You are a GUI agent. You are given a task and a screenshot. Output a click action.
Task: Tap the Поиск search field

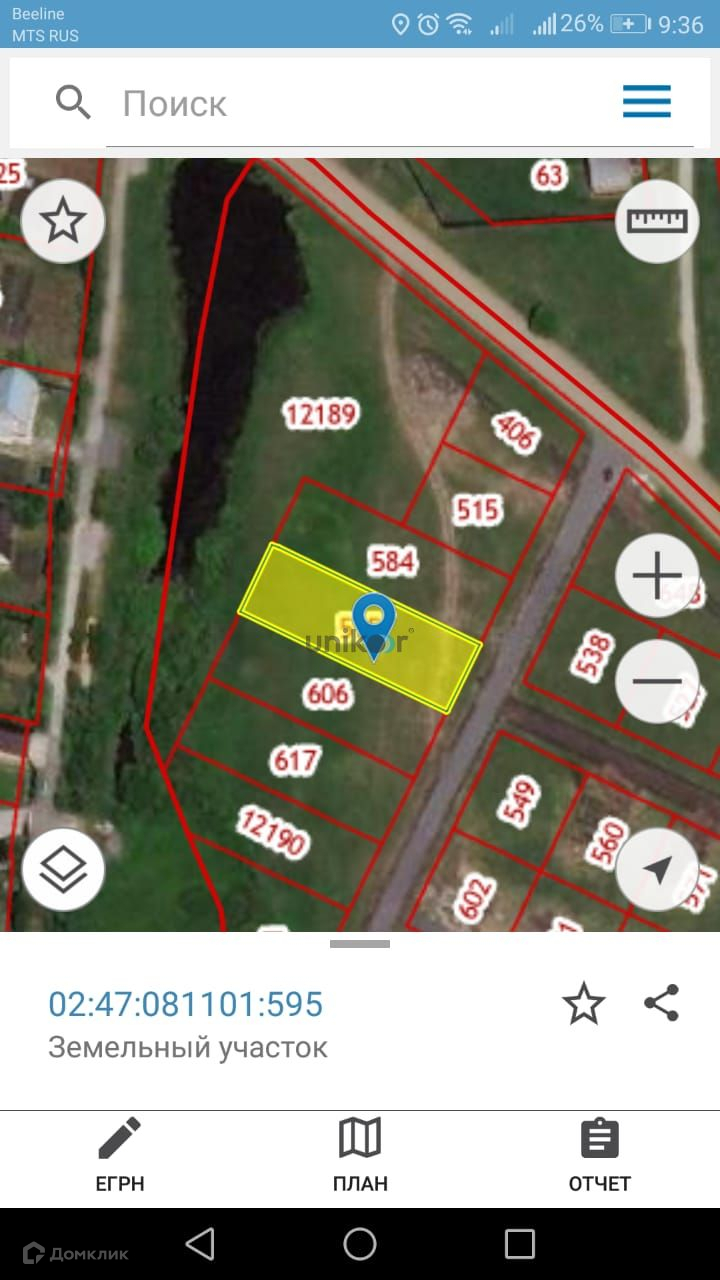coord(360,103)
